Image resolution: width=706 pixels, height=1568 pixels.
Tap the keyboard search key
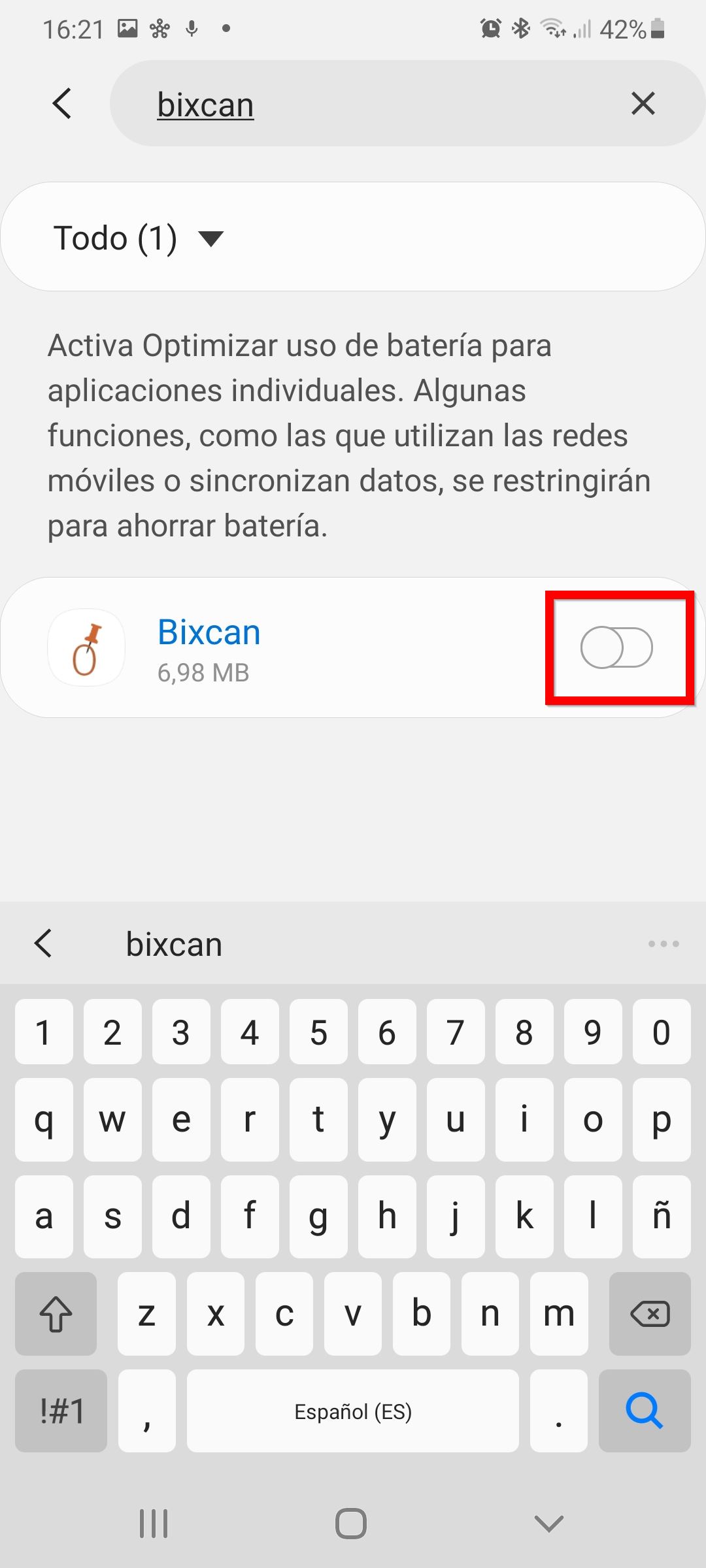[644, 1411]
